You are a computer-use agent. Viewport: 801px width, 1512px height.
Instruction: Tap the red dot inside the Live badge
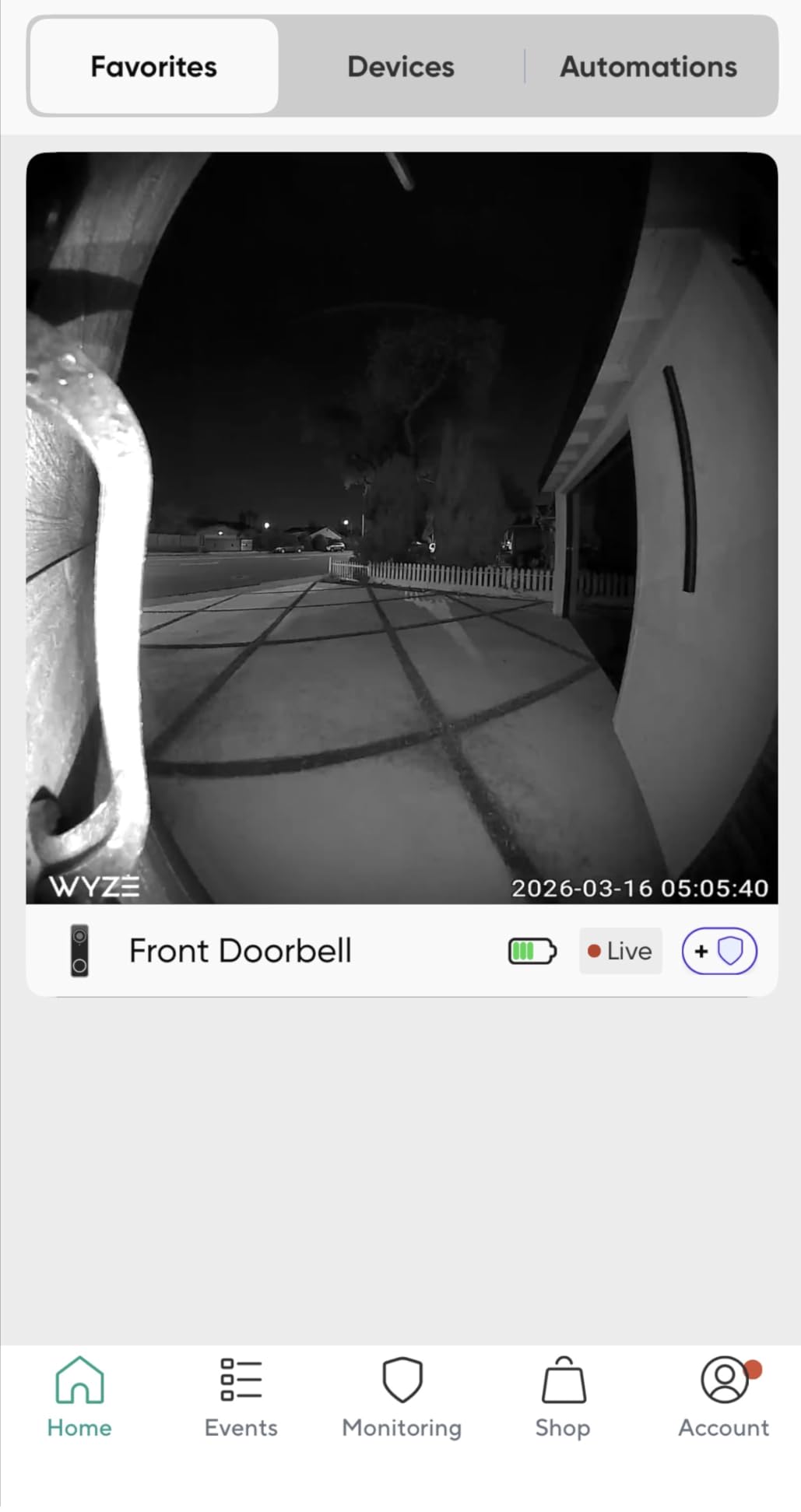[596, 950]
